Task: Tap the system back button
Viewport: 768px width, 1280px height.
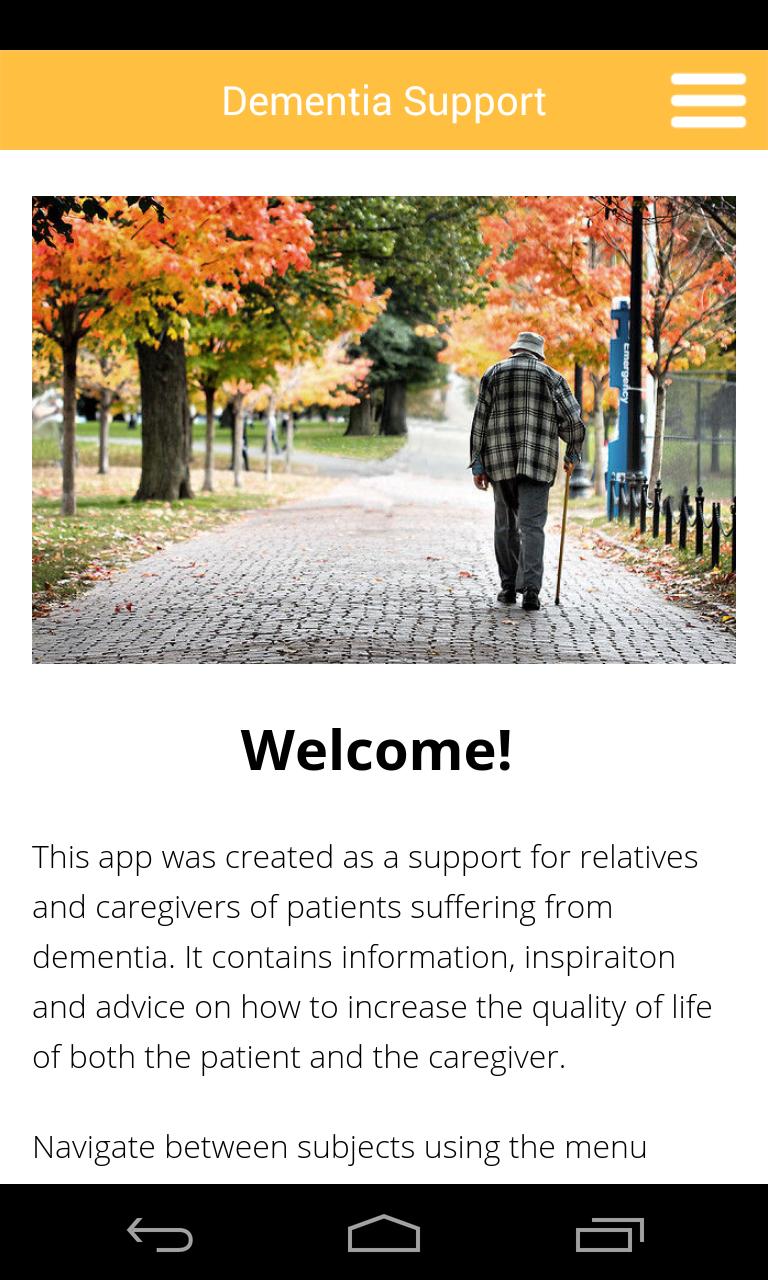Action: coord(160,1234)
